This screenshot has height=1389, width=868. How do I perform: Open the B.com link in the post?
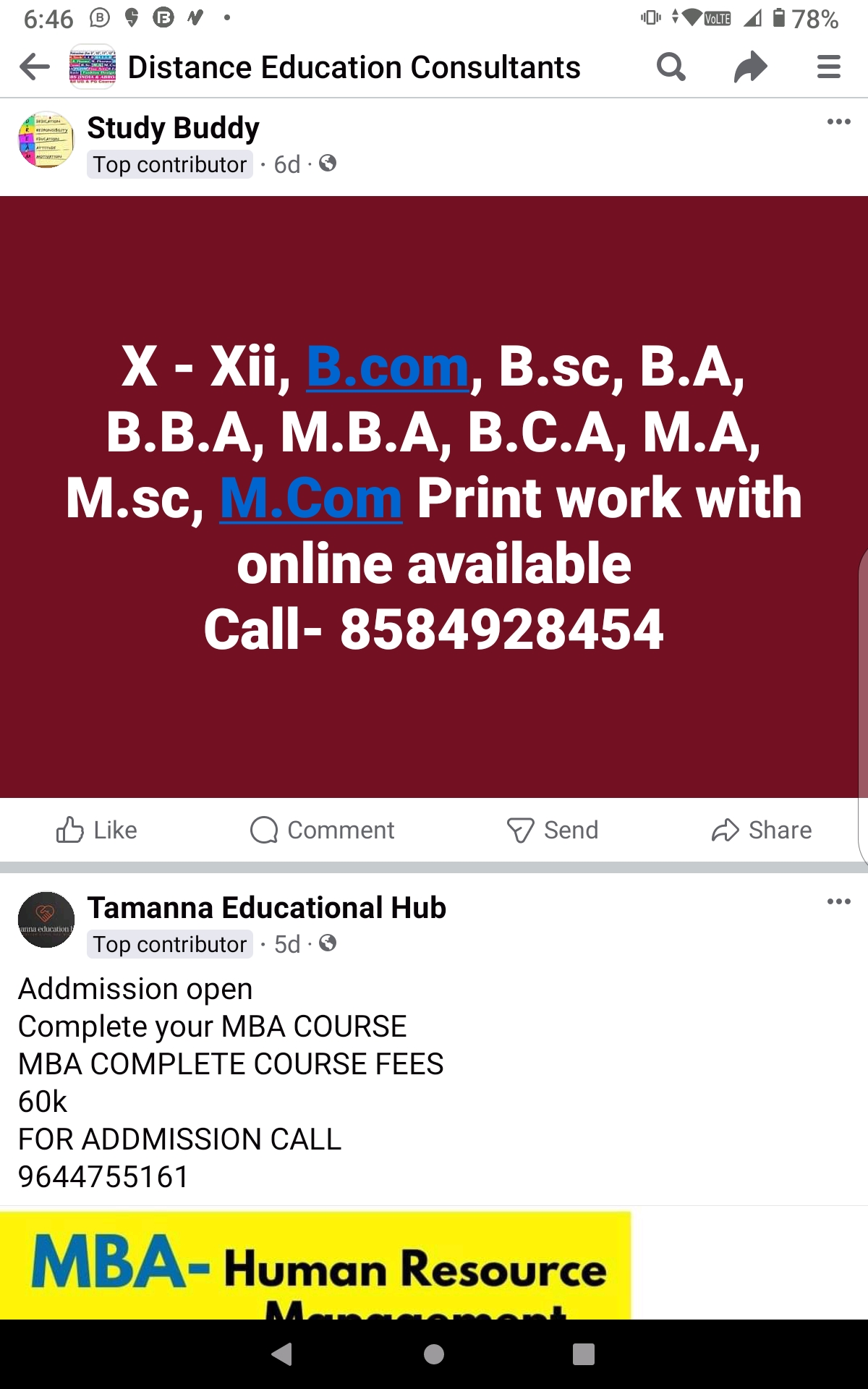click(x=388, y=367)
